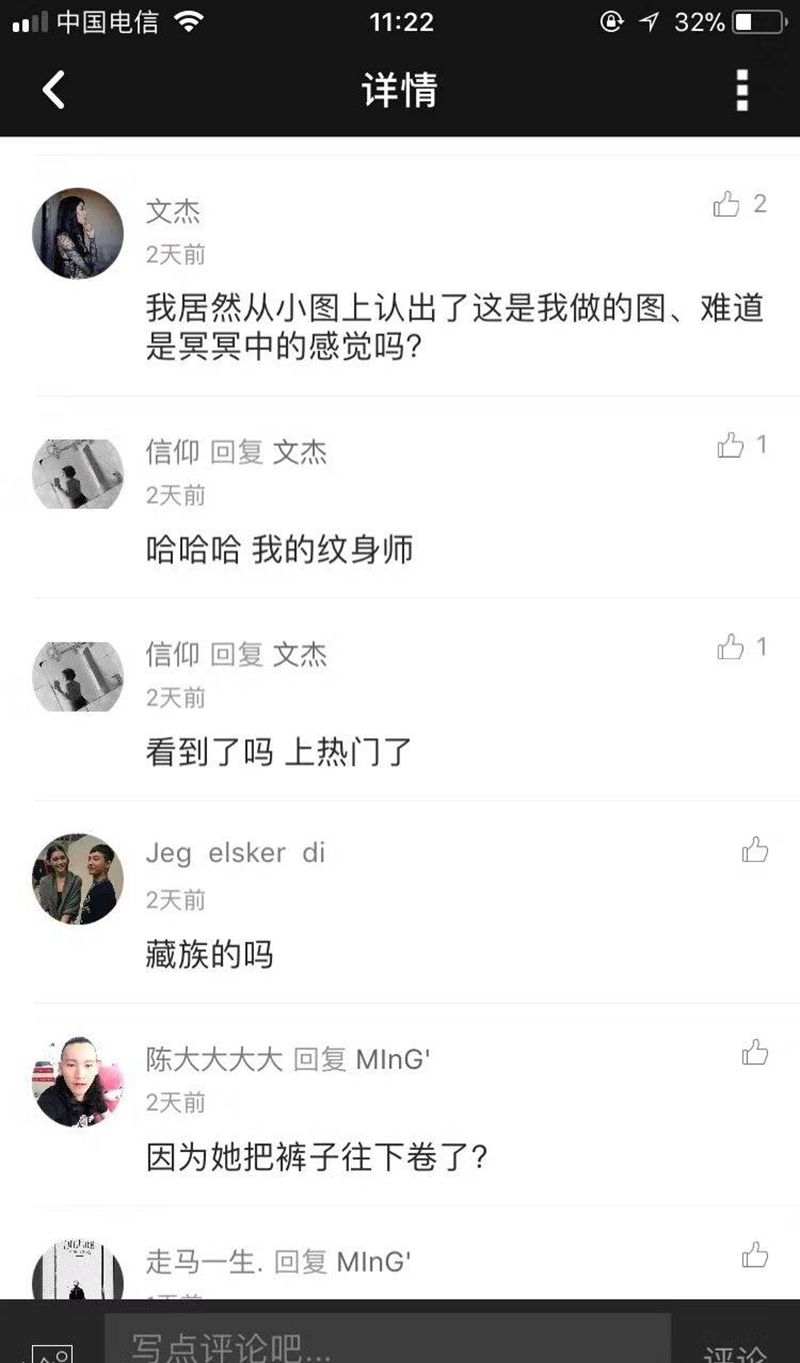The height and width of the screenshot is (1363, 800).
Task: Open 文杰's profile picture
Action: (x=78, y=233)
